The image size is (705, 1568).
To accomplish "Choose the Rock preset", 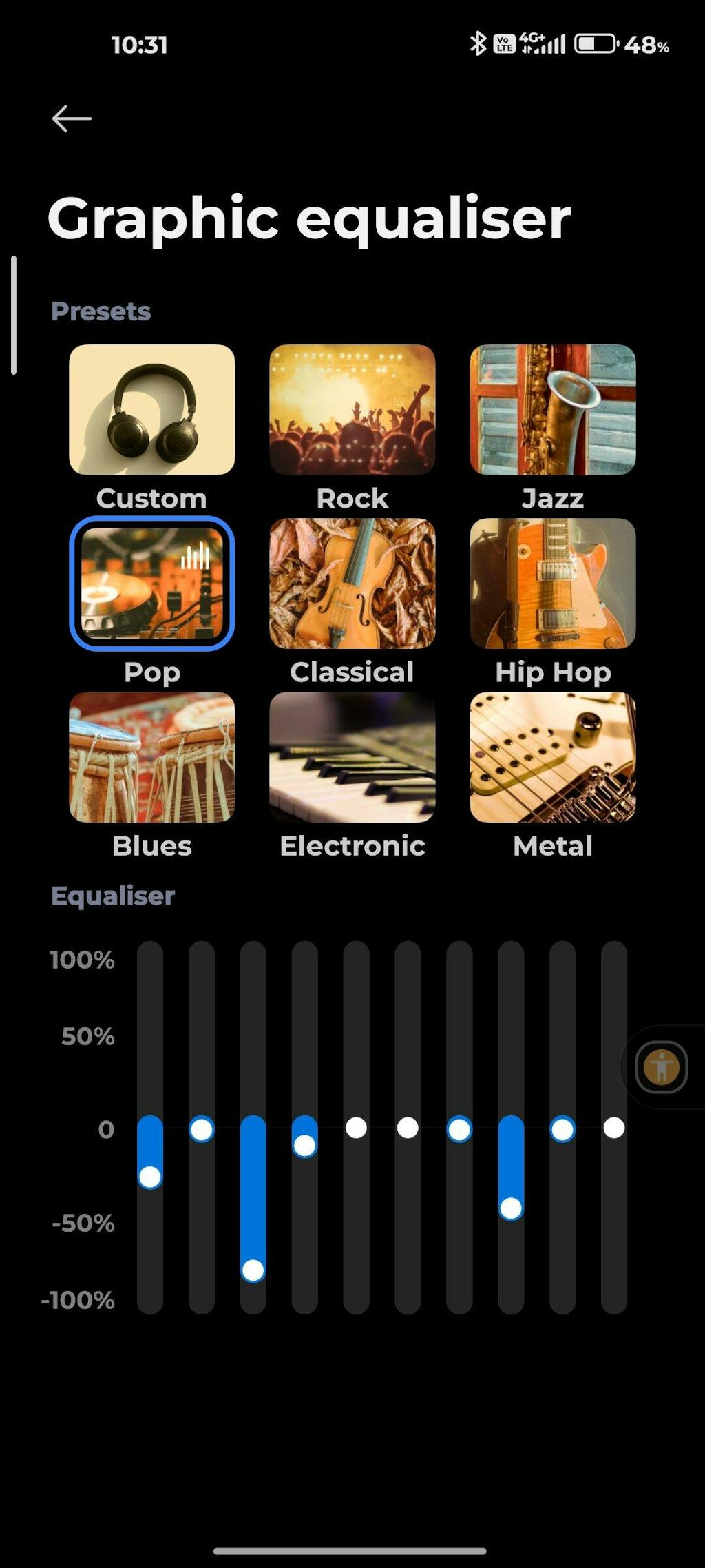I will point(352,411).
